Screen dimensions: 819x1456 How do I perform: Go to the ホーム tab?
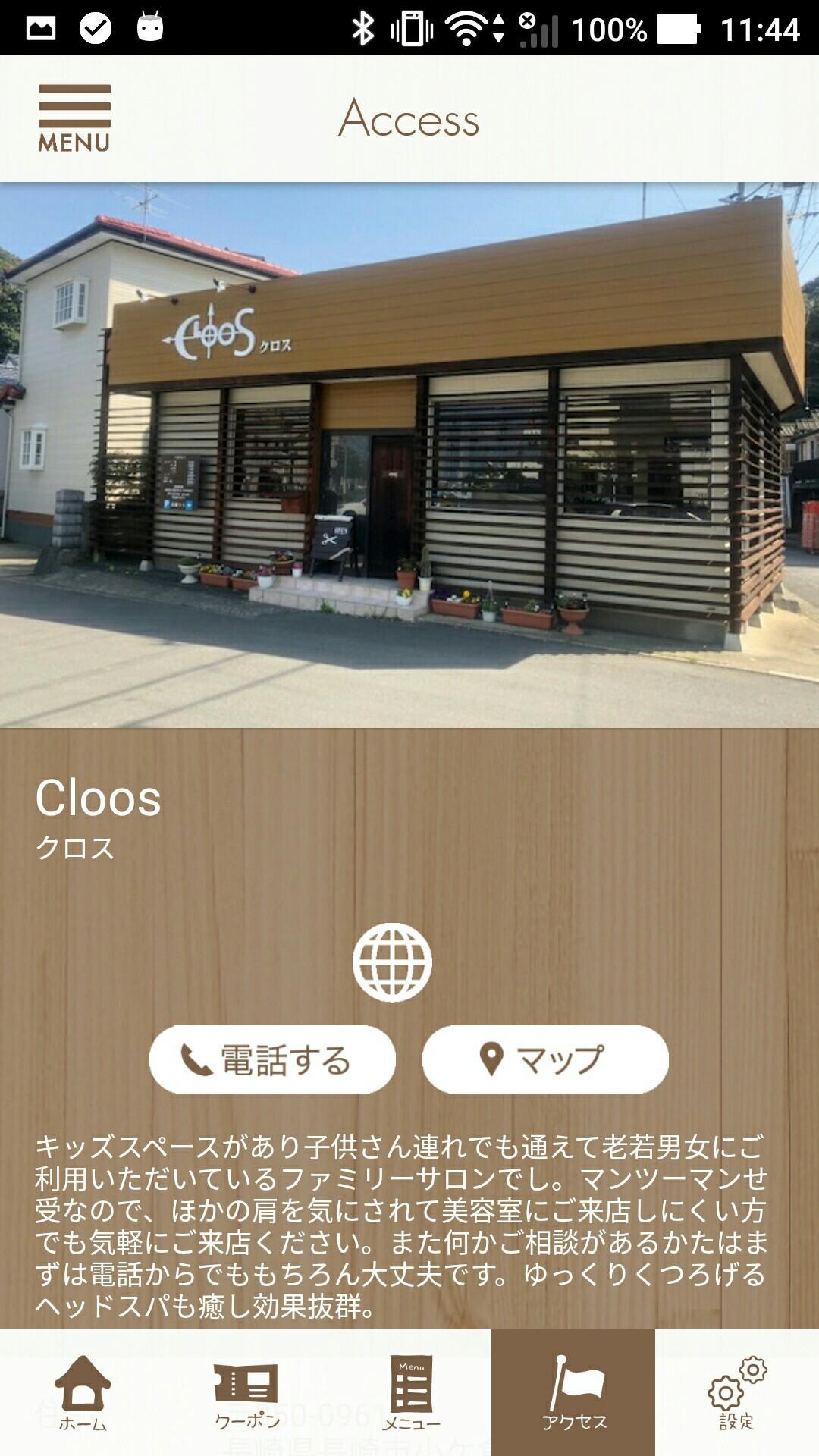point(83,1392)
